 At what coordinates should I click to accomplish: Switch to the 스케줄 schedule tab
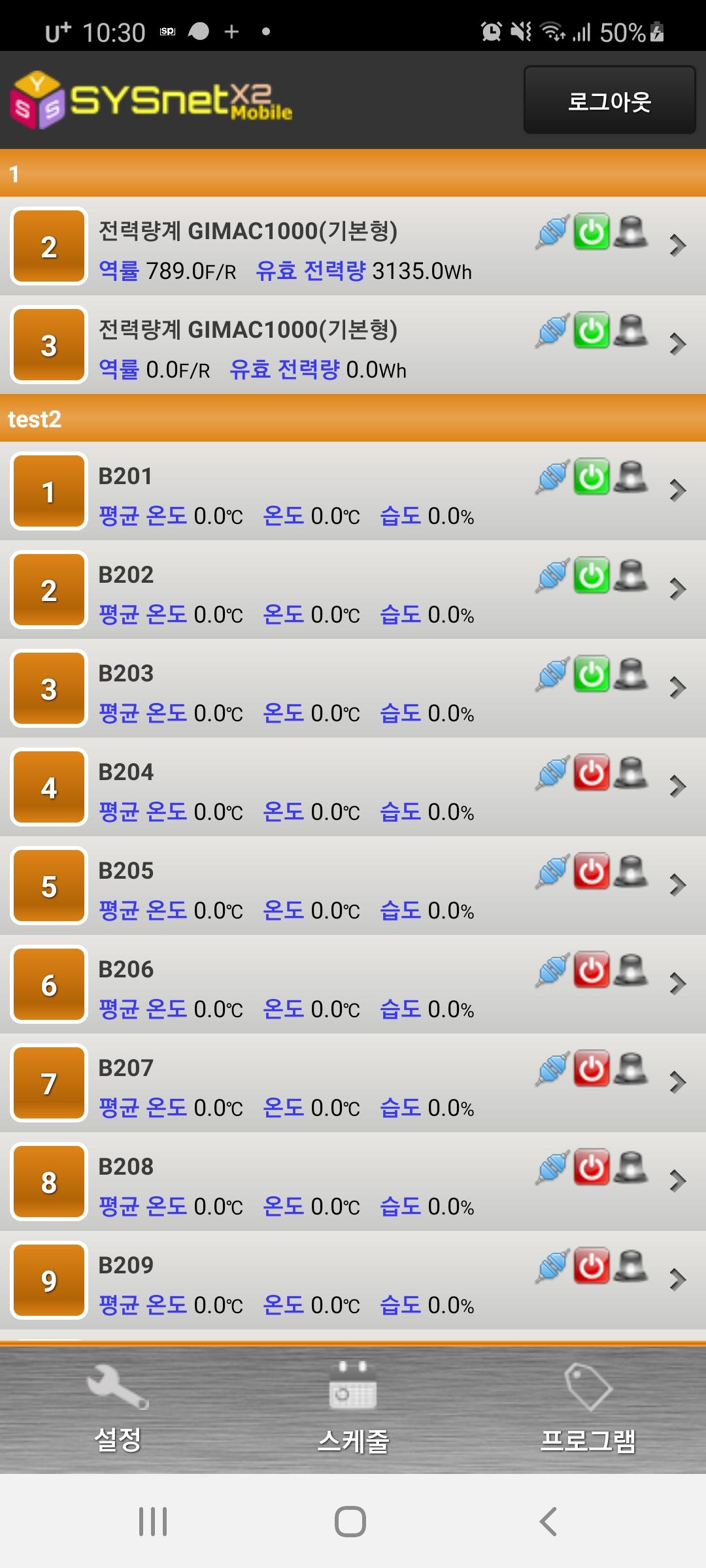[x=353, y=1408]
